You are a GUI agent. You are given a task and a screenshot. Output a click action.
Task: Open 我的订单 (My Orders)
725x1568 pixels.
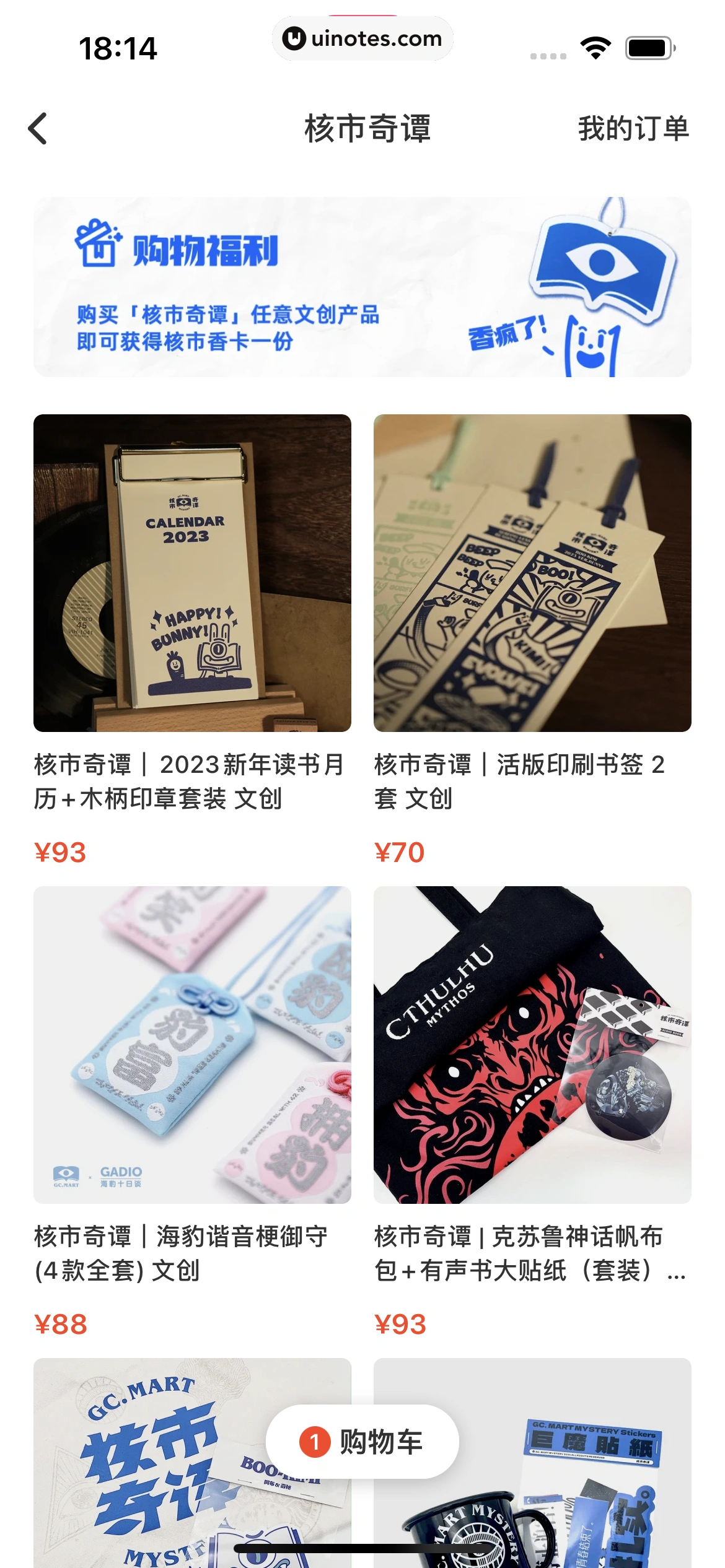633,129
